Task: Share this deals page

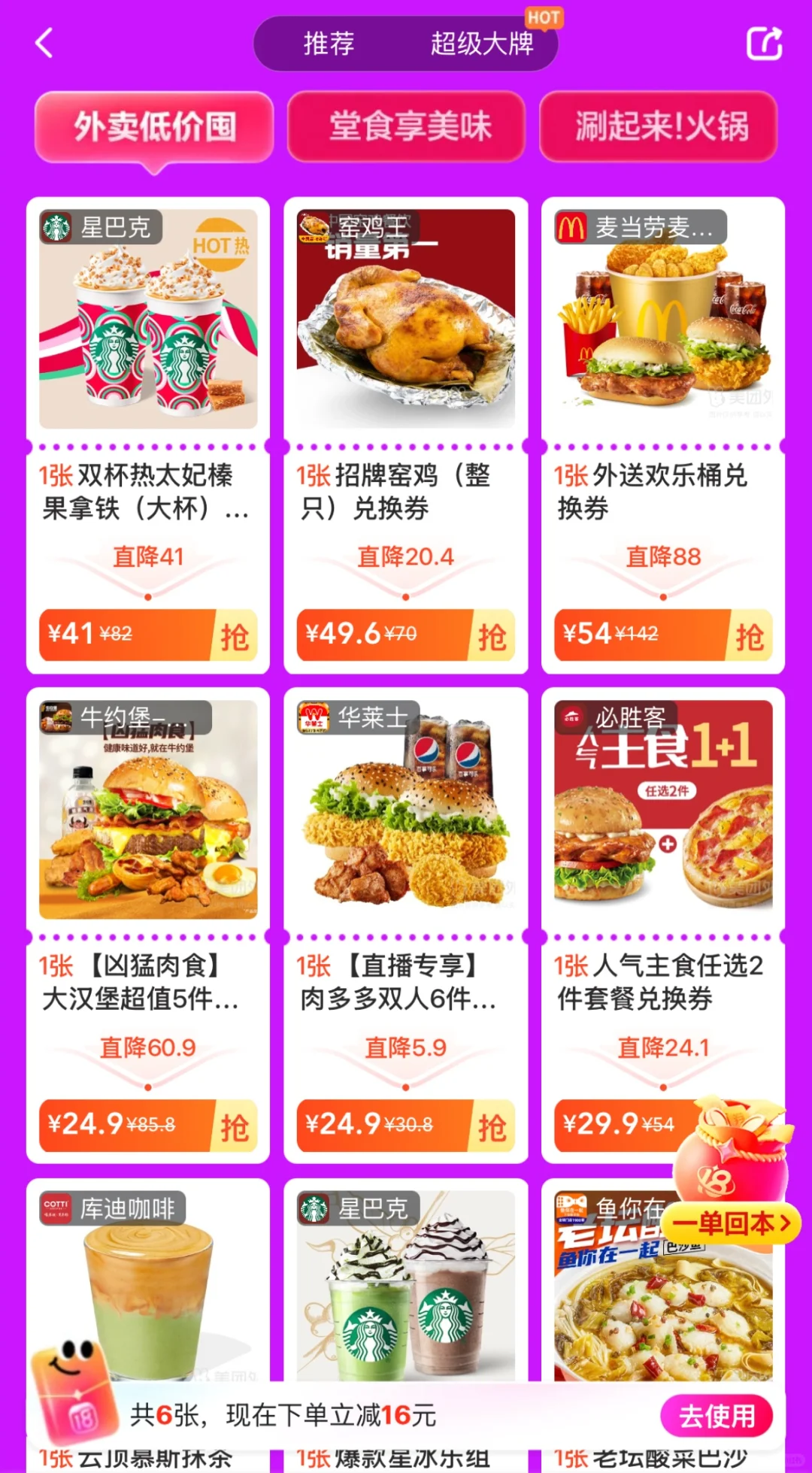Action: pyautogui.click(x=764, y=43)
